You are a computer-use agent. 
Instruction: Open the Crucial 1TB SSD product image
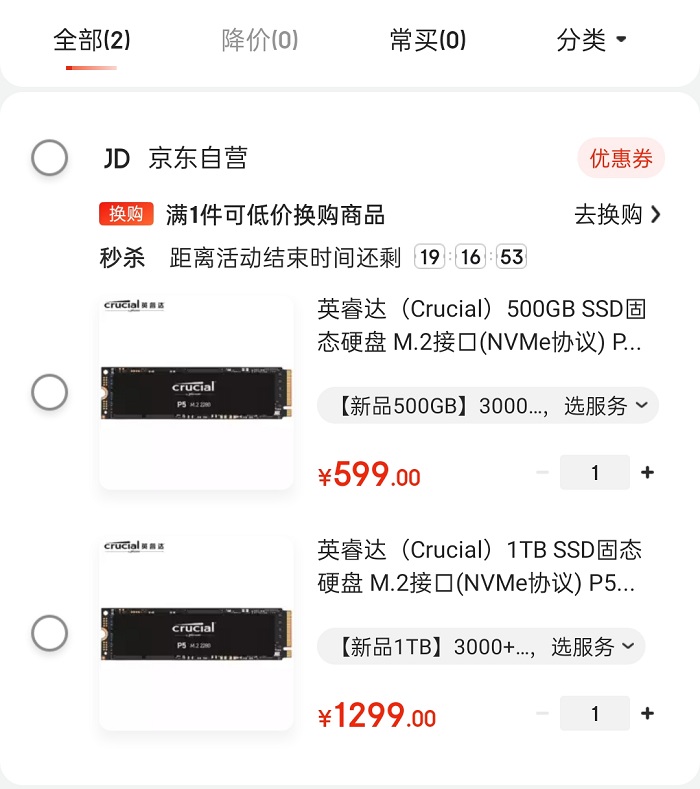coord(196,633)
